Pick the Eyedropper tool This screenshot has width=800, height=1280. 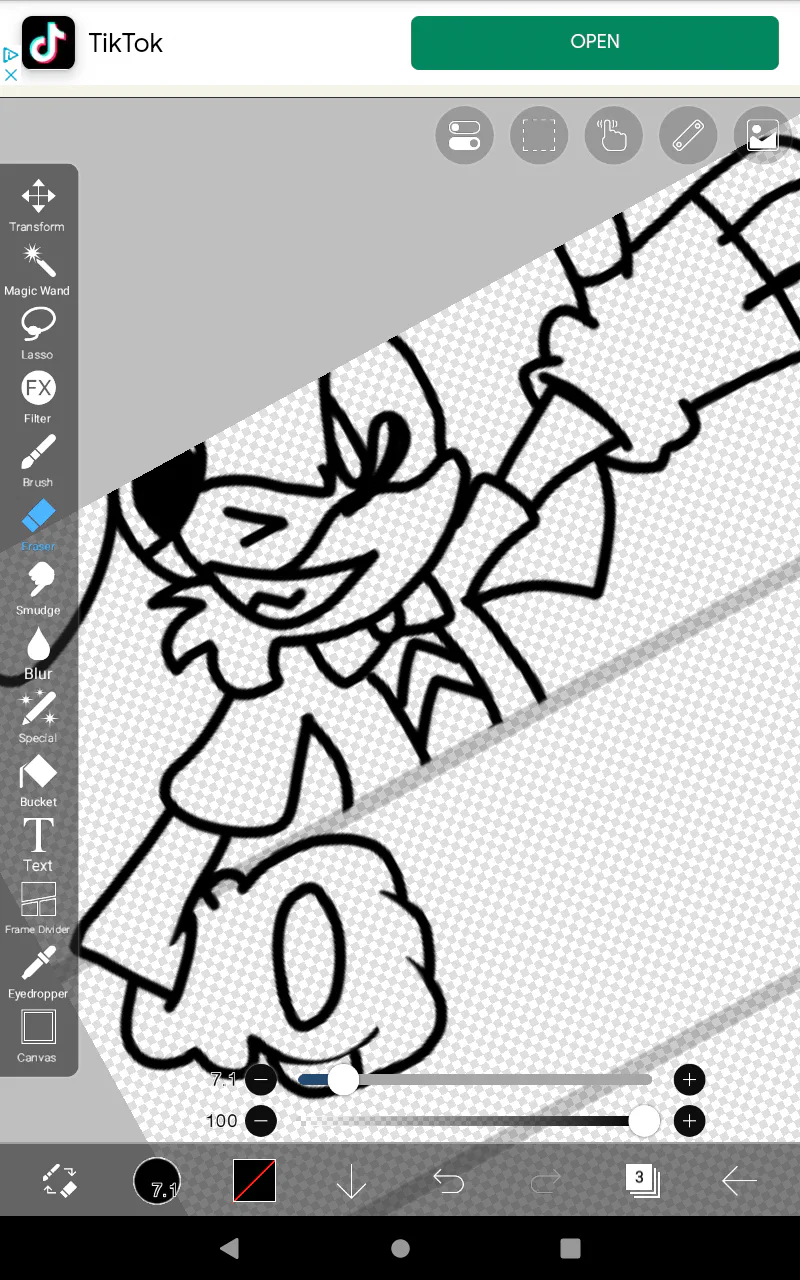pos(38,972)
